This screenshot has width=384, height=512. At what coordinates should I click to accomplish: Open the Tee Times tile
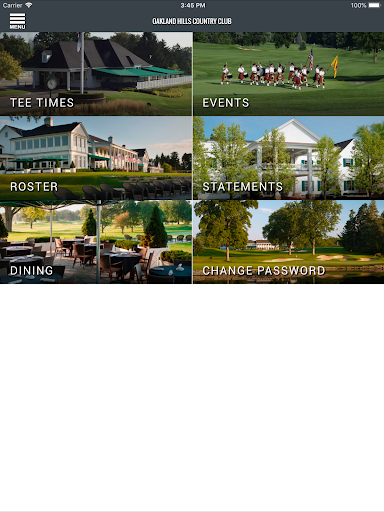click(96, 74)
